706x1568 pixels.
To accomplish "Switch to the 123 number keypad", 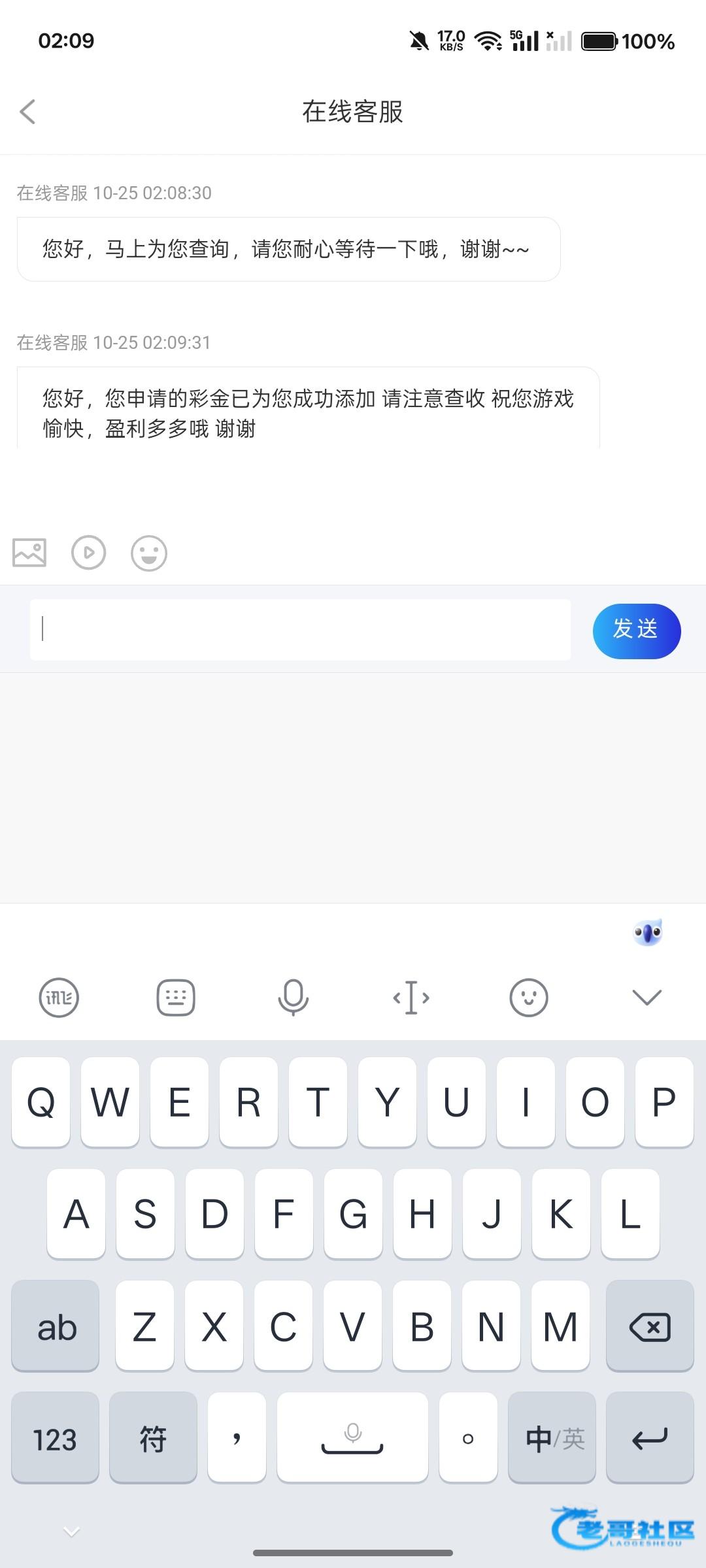I will (56, 1439).
